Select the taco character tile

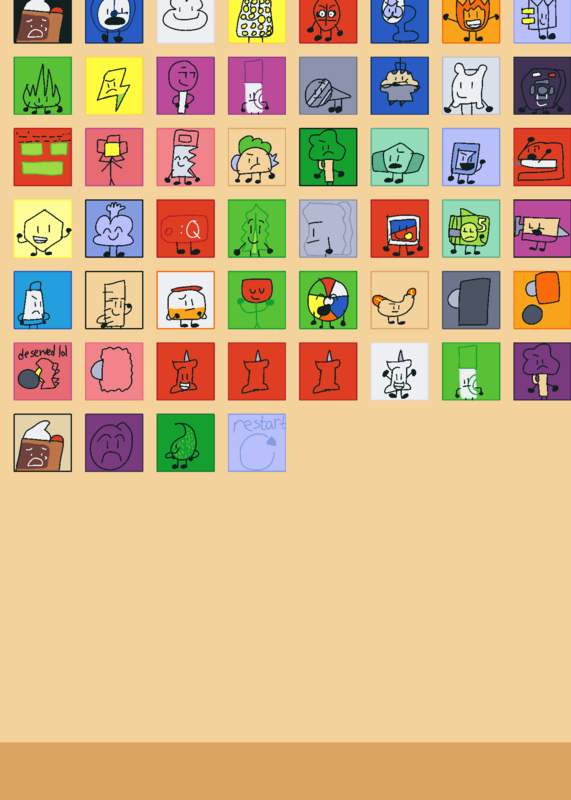pos(257,157)
